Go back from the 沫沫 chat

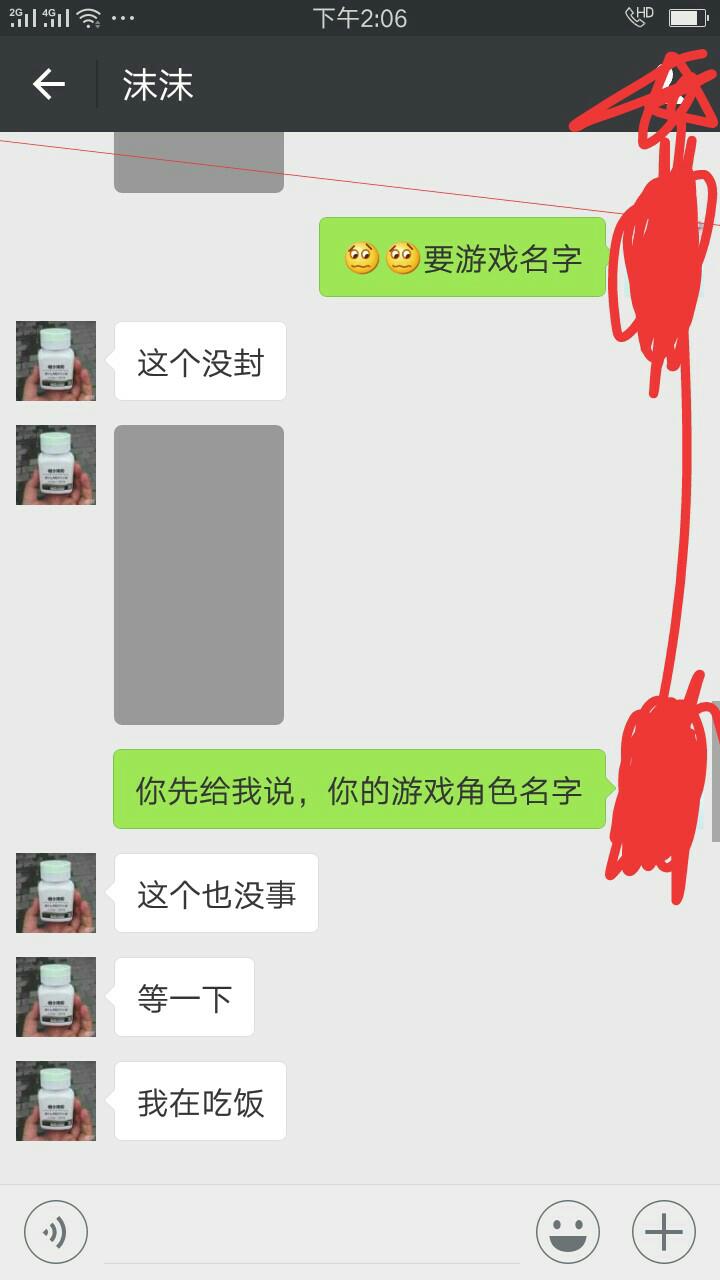pos(48,85)
